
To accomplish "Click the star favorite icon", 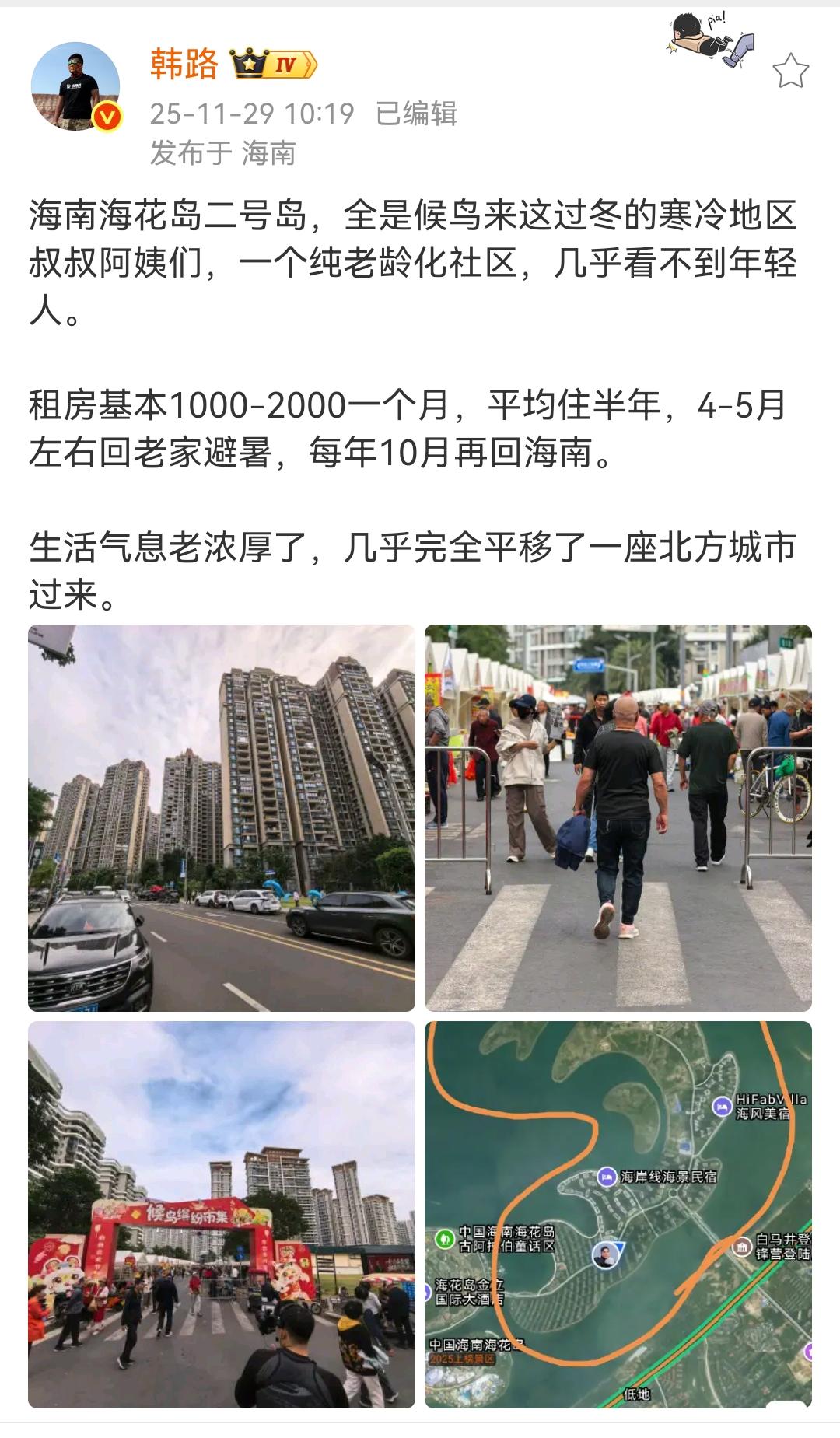I will [792, 70].
